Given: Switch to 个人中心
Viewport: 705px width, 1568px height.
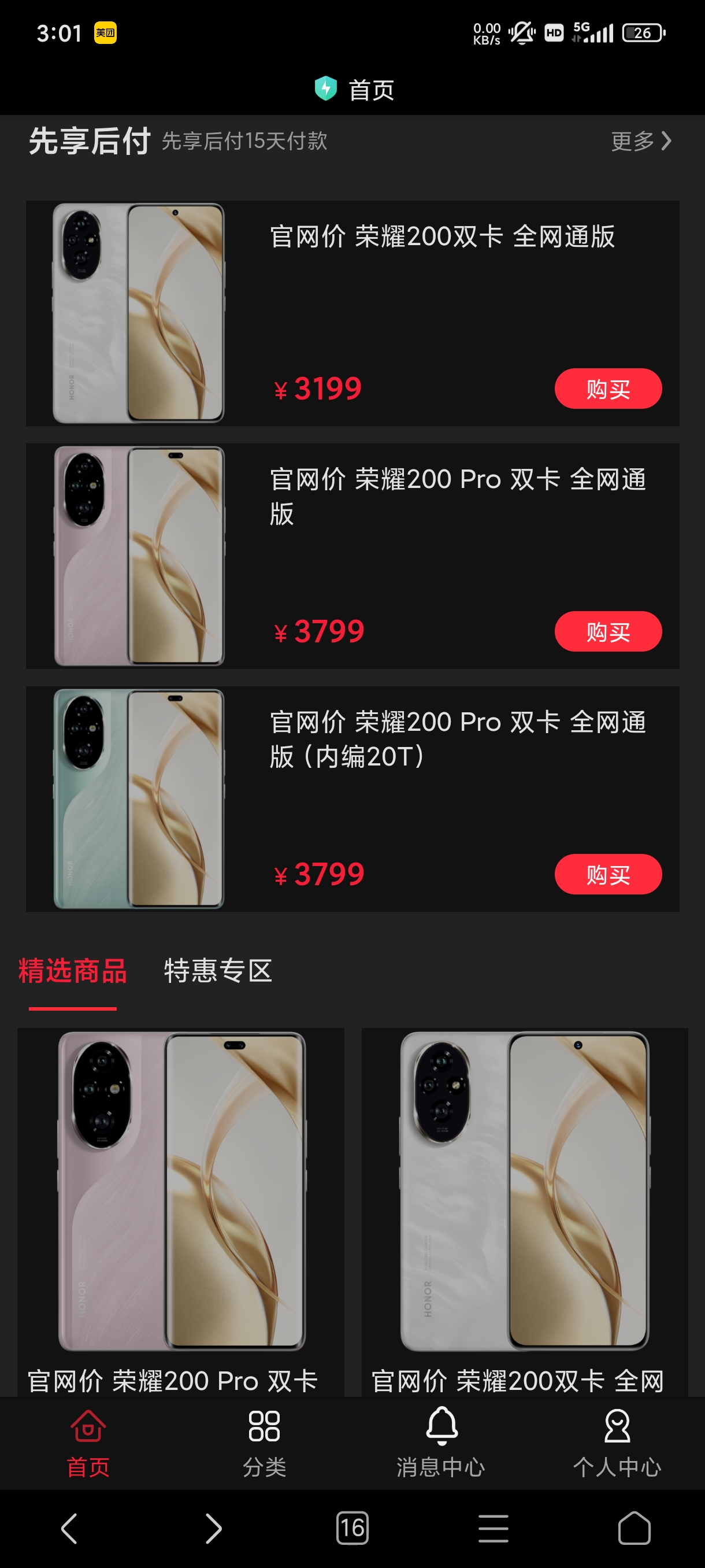Looking at the screenshot, I should point(617,1443).
